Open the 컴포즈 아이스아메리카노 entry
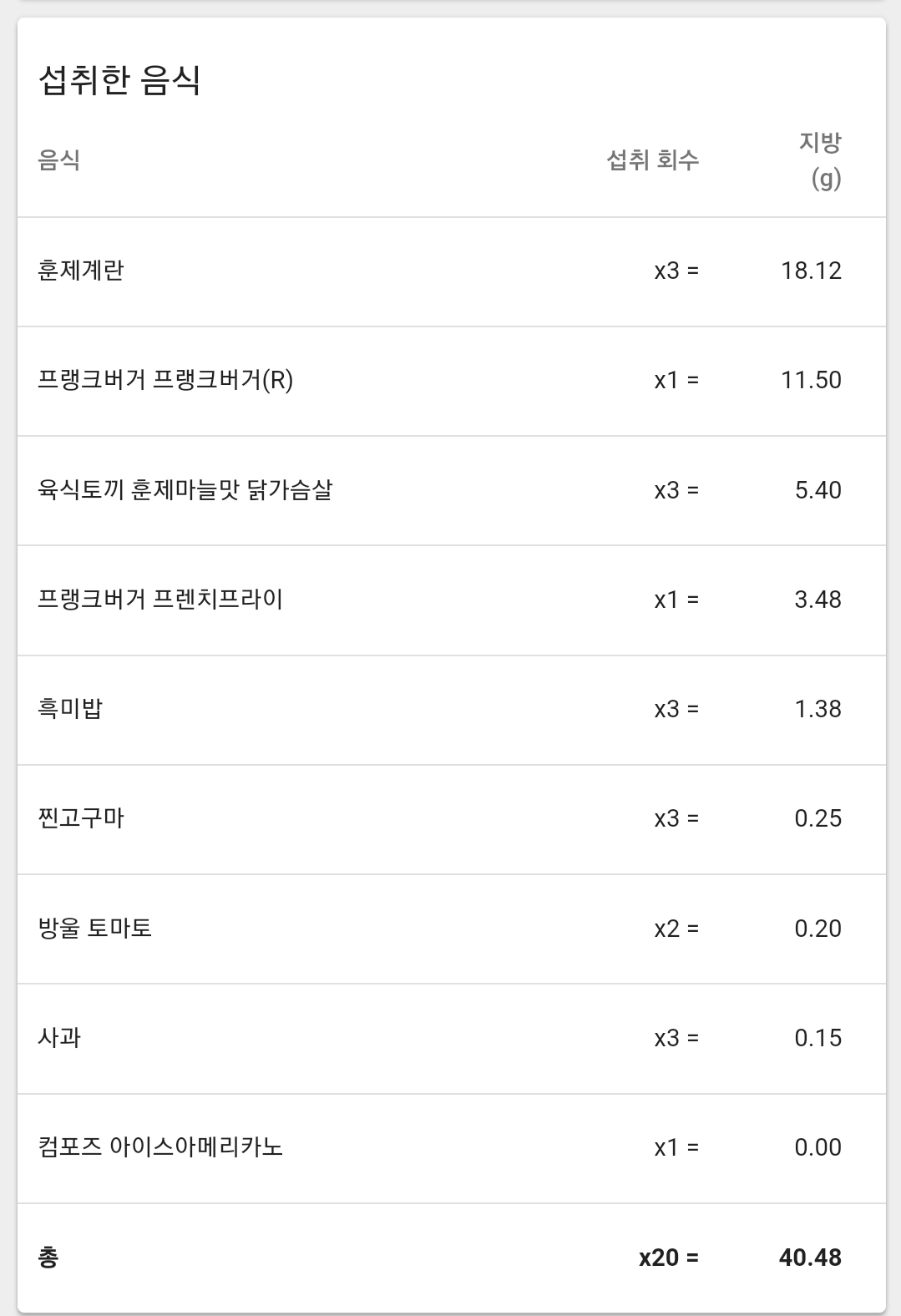 [451, 1148]
